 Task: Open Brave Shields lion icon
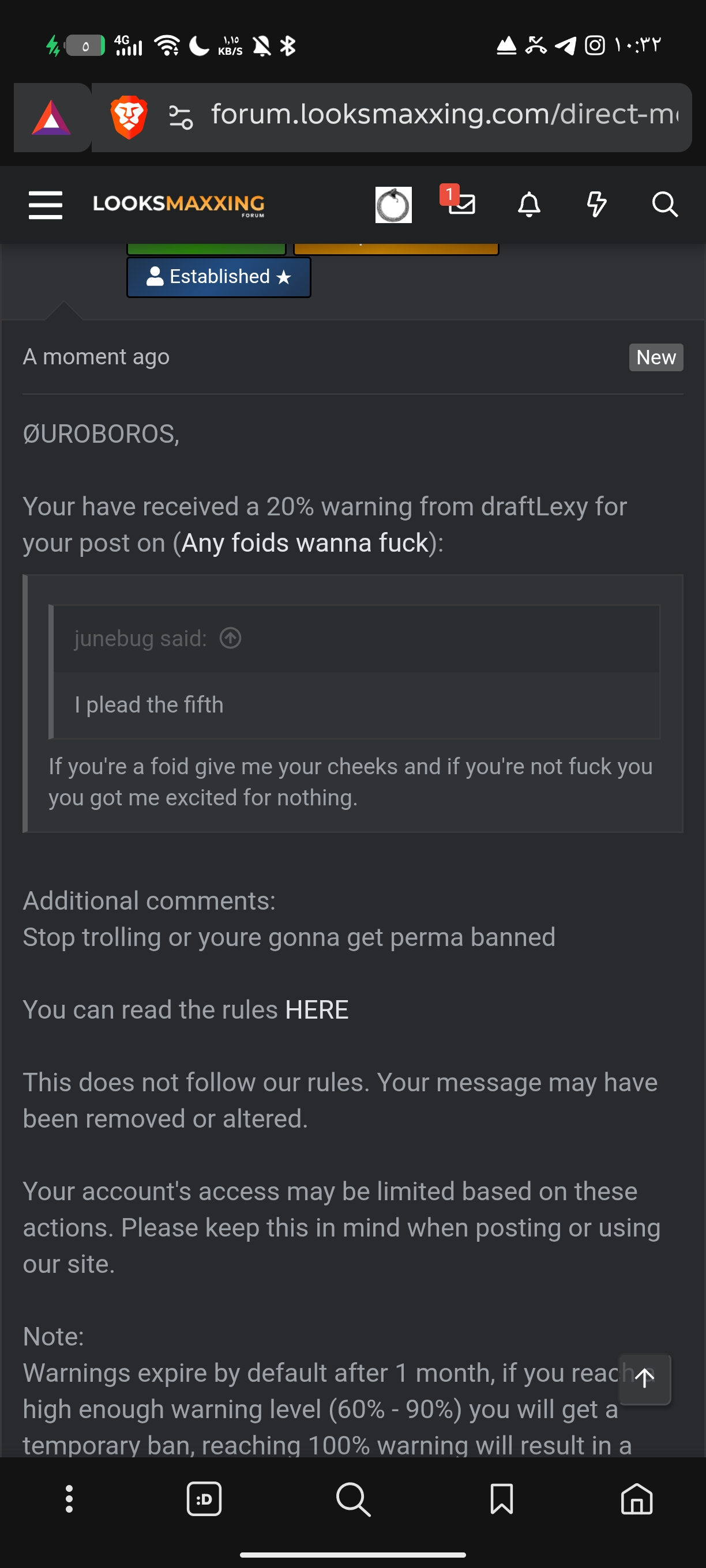(129, 117)
